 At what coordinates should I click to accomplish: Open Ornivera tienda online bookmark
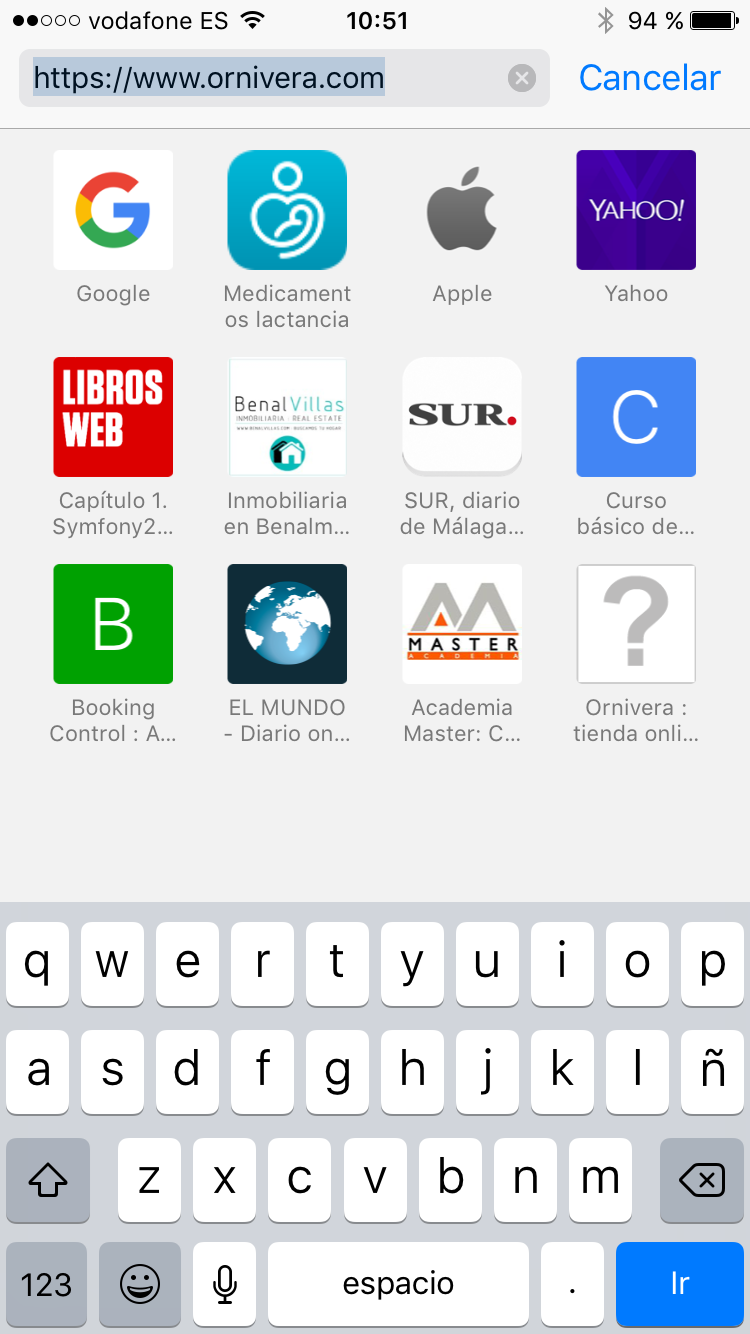(x=636, y=624)
